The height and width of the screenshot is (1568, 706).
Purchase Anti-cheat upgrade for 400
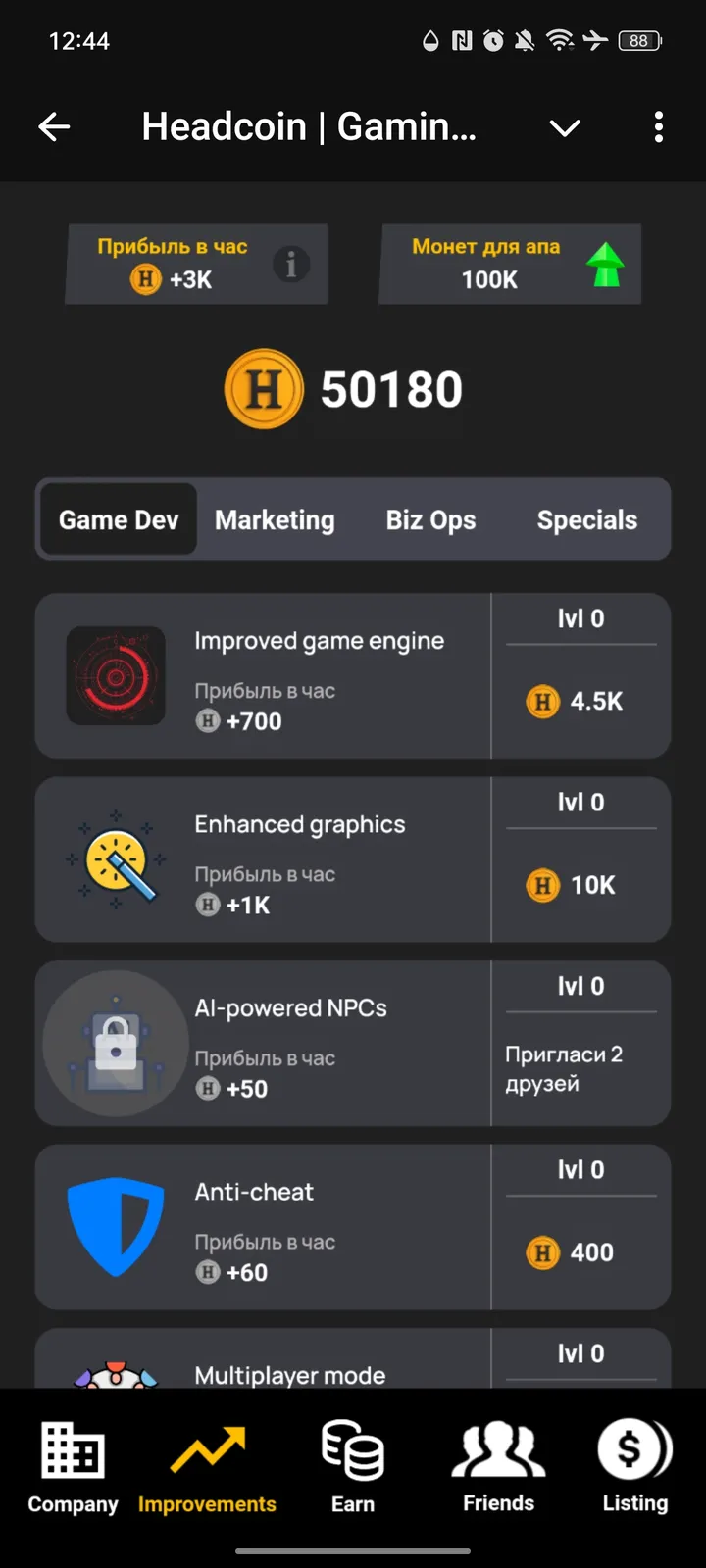pyautogui.click(x=580, y=1251)
